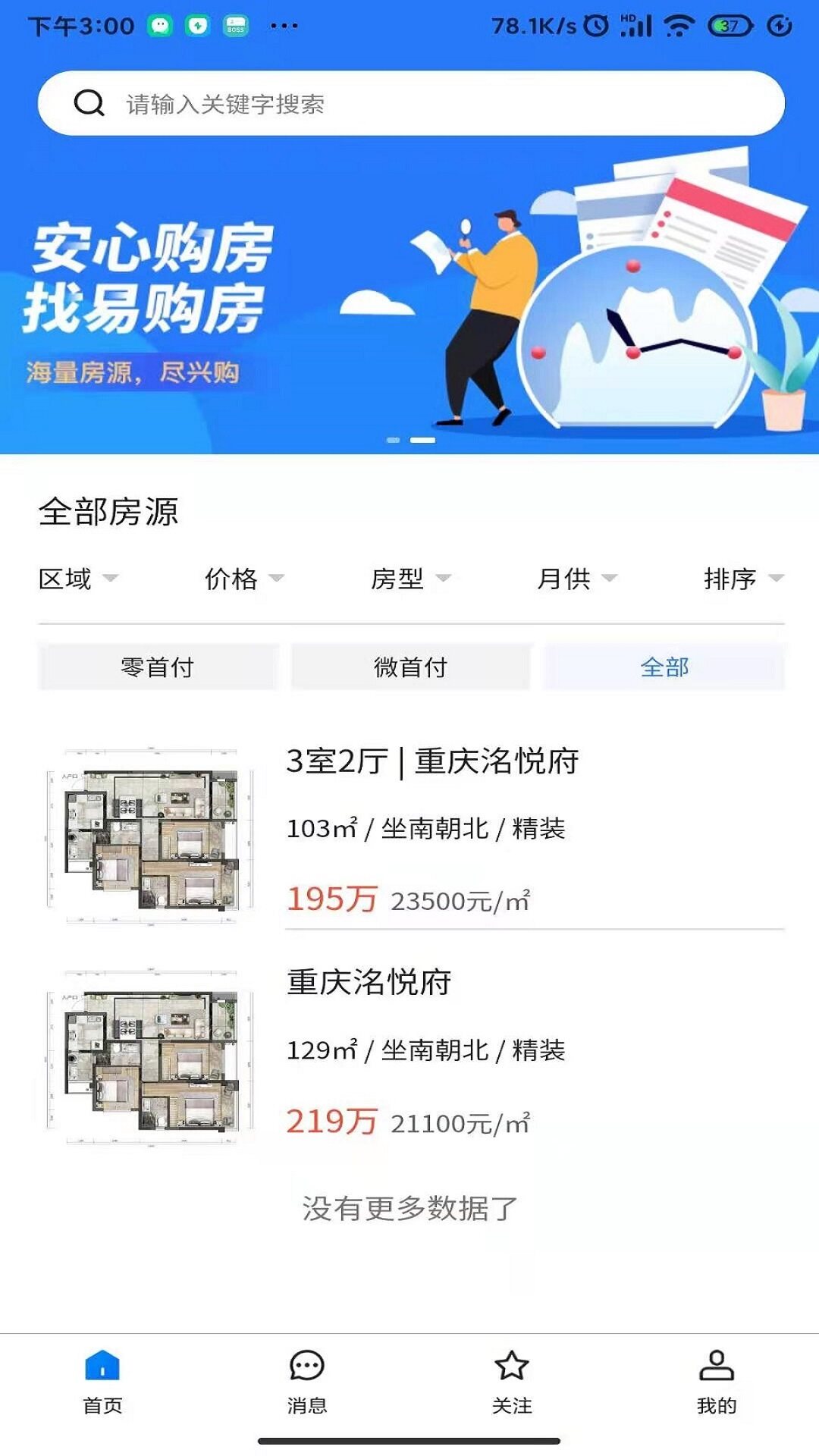Select the 微首付 filter chip
Viewport: 819px width, 1456px height.
410,667
